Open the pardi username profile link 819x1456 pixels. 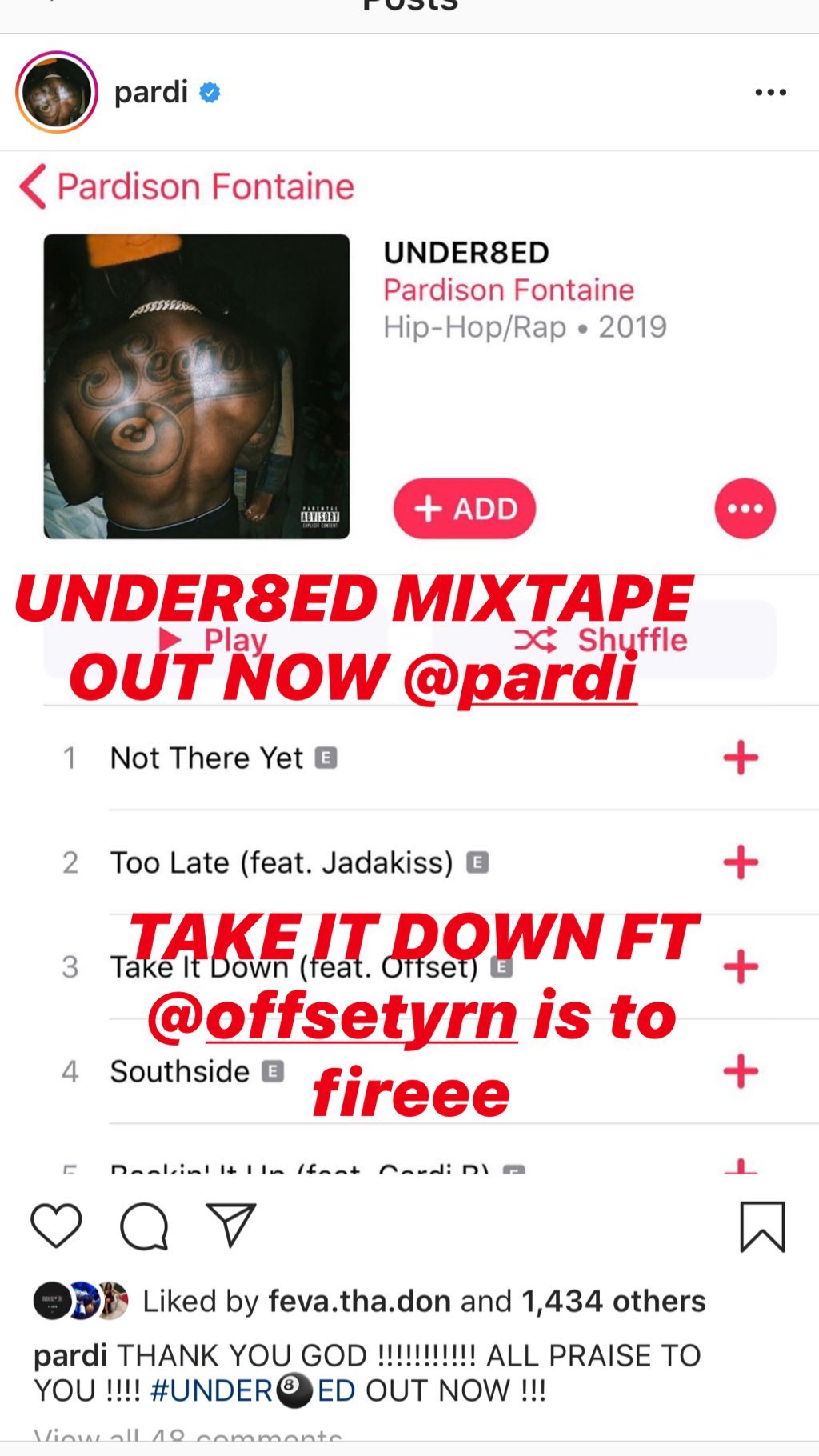(151, 93)
